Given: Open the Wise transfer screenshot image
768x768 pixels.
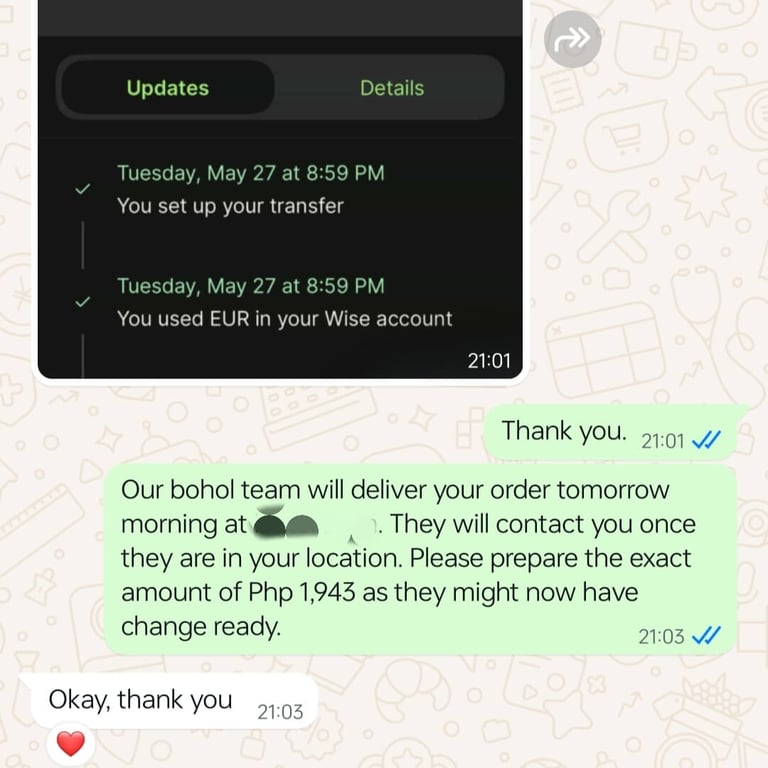Looking at the screenshot, I should click(280, 189).
